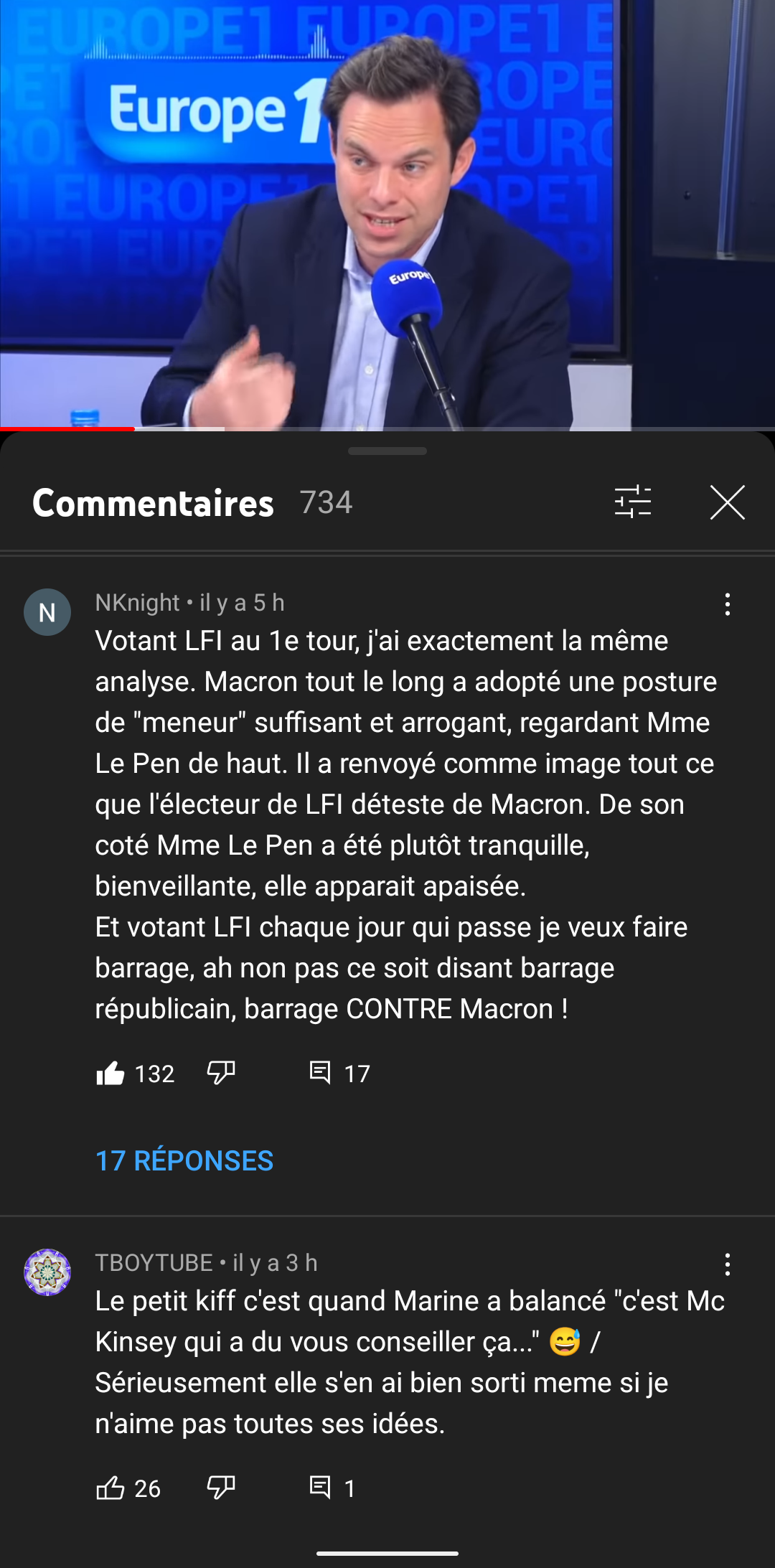Open NKnight's profile avatar
Screen dimensions: 775x1568
[47, 612]
